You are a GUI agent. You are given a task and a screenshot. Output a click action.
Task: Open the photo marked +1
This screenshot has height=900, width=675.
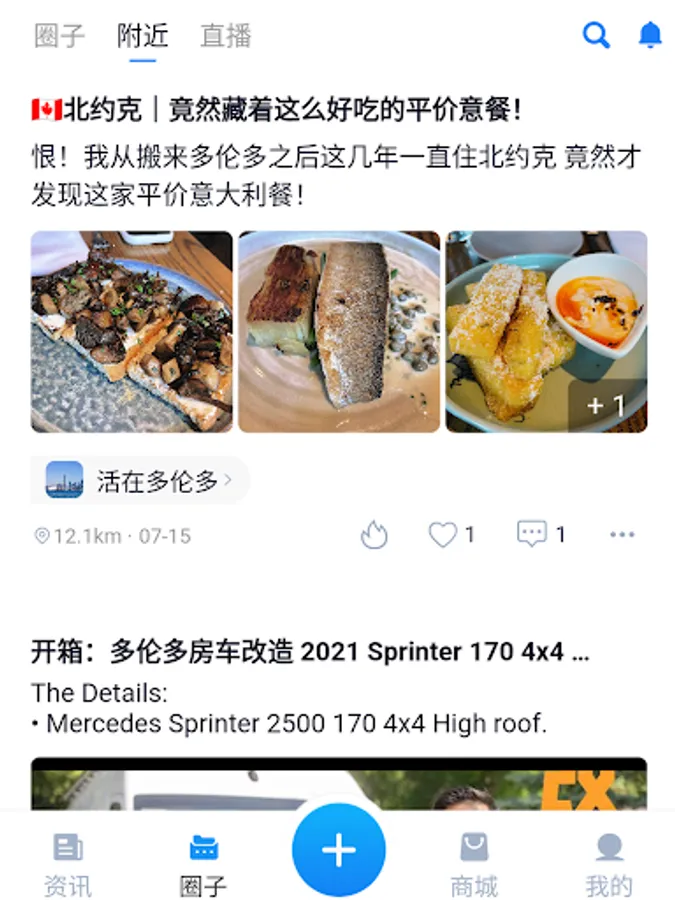tap(546, 331)
